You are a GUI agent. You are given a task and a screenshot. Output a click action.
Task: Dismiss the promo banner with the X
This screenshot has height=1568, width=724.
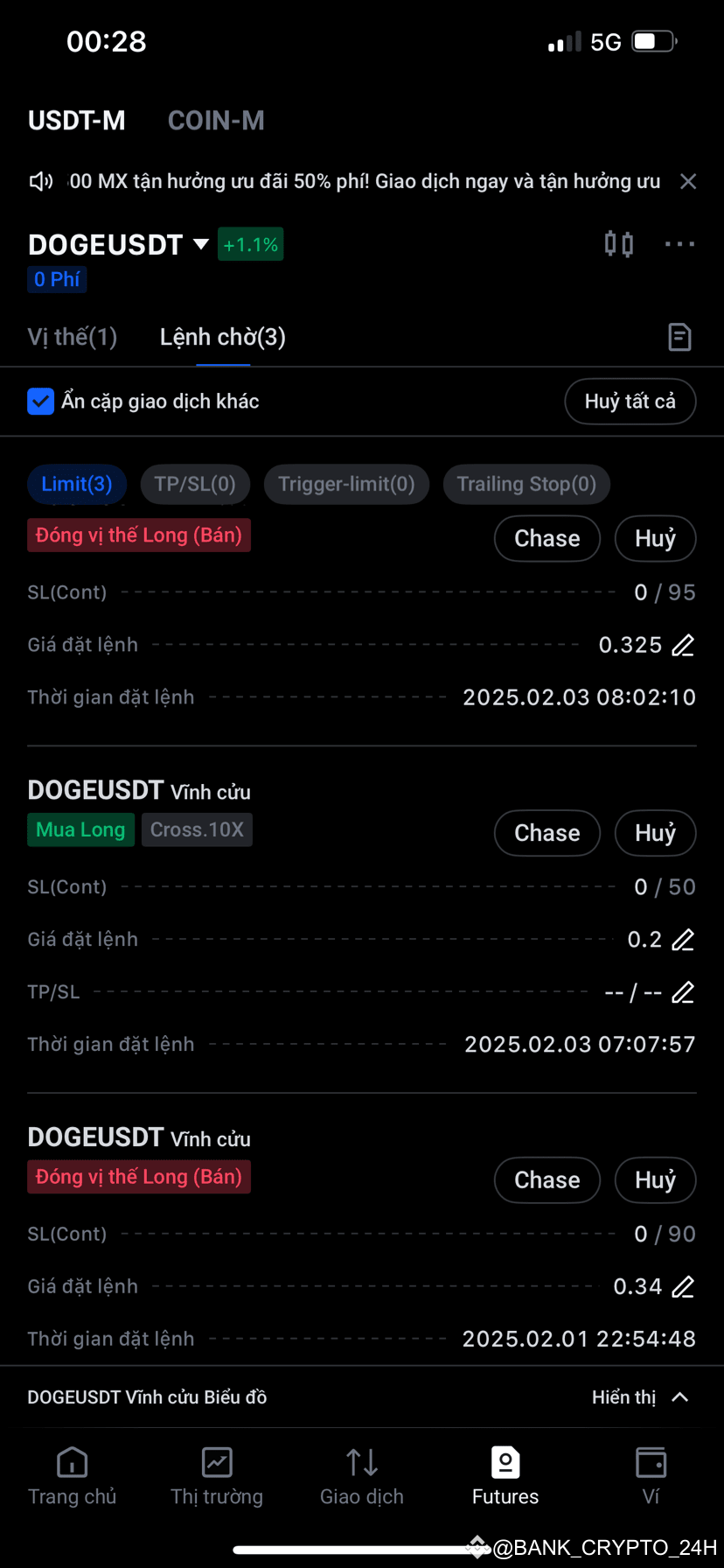tap(688, 181)
